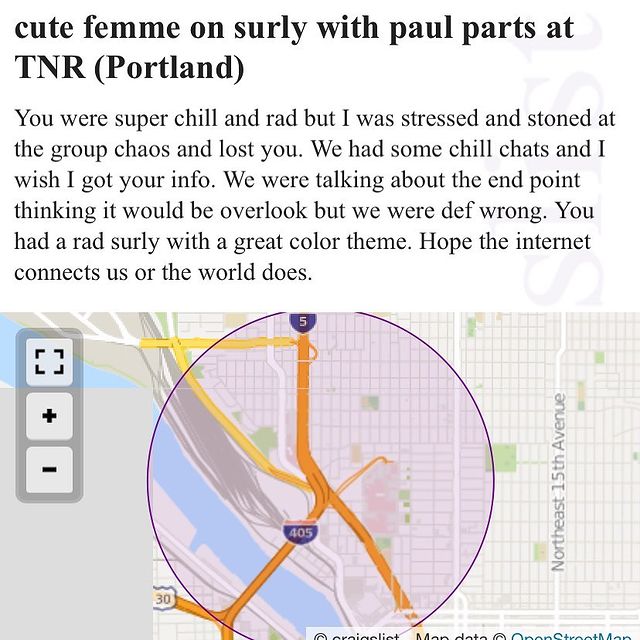Zoom in on the map
Screen dimensions: 640x640
click(49, 415)
